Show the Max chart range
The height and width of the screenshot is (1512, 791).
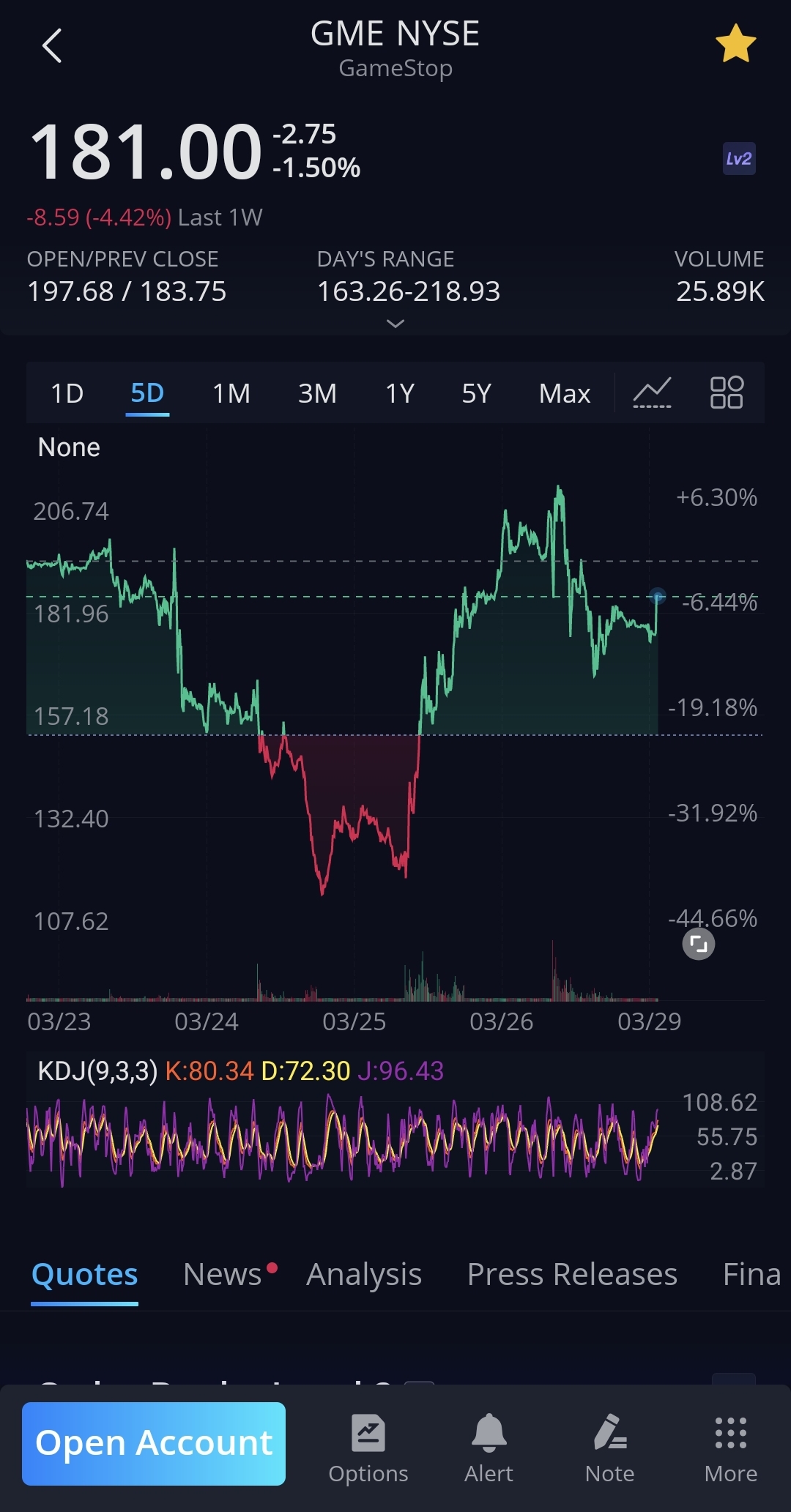565,394
